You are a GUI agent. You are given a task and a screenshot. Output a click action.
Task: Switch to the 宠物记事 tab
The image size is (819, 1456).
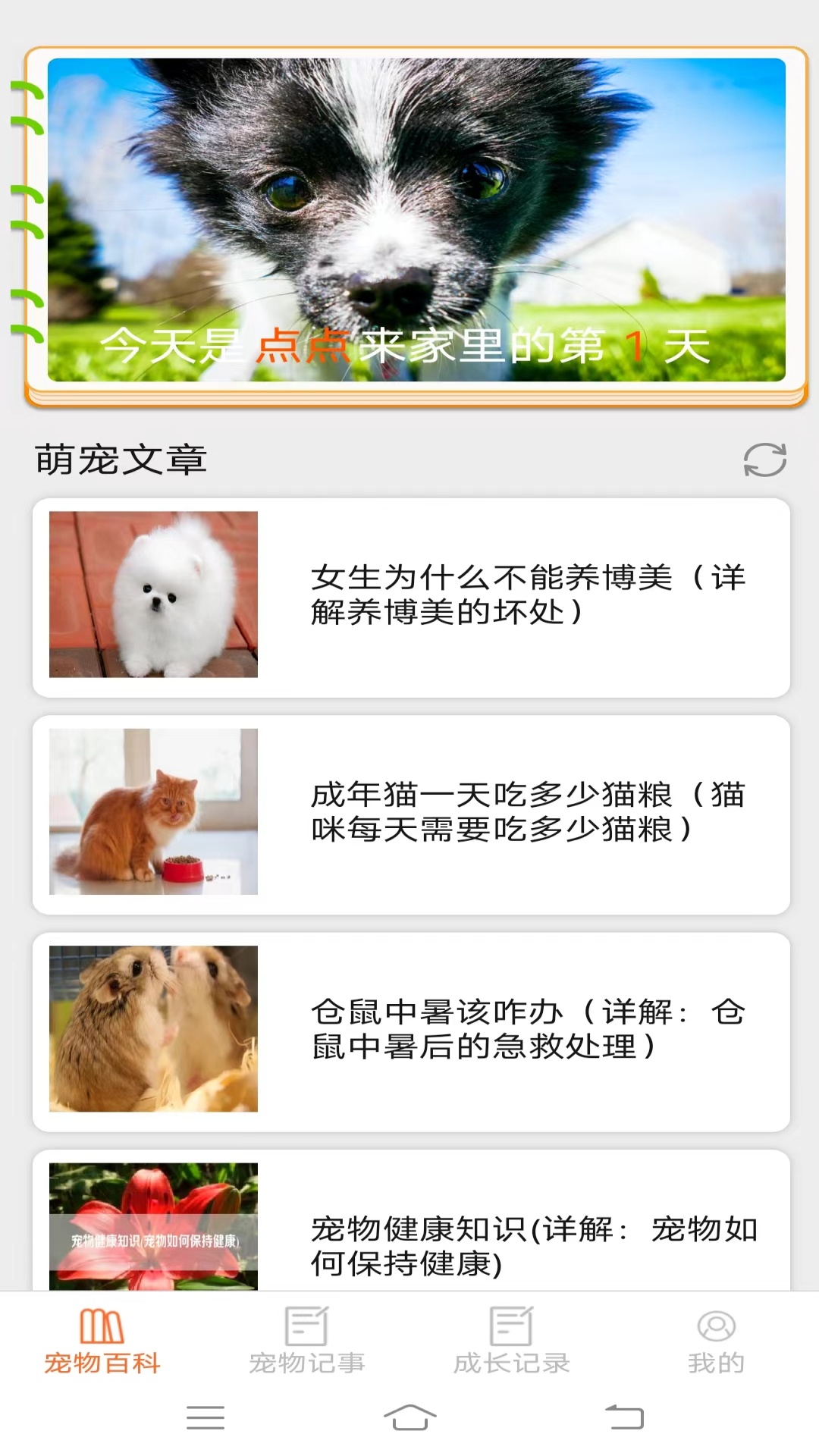pyautogui.click(x=307, y=1340)
